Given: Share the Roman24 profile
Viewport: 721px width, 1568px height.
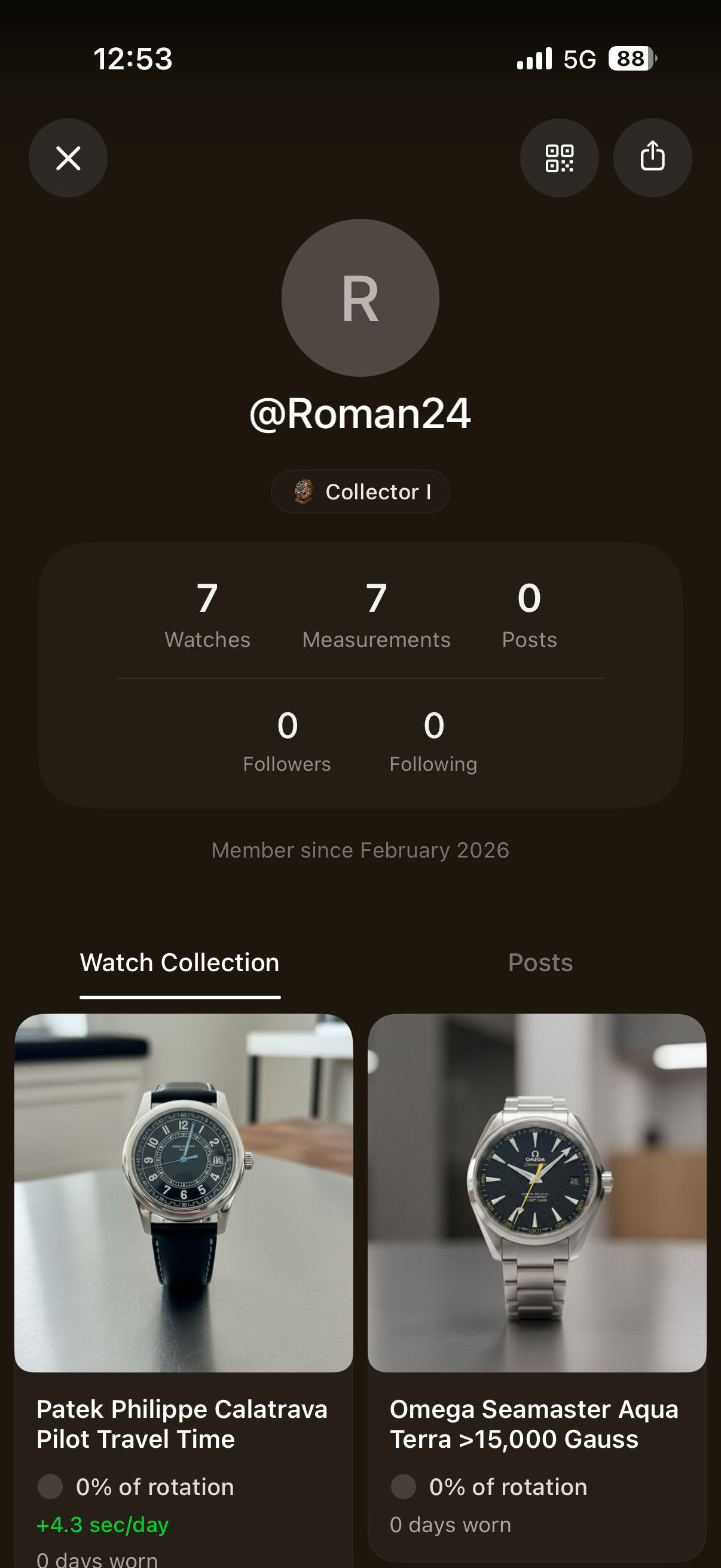Looking at the screenshot, I should (x=652, y=158).
